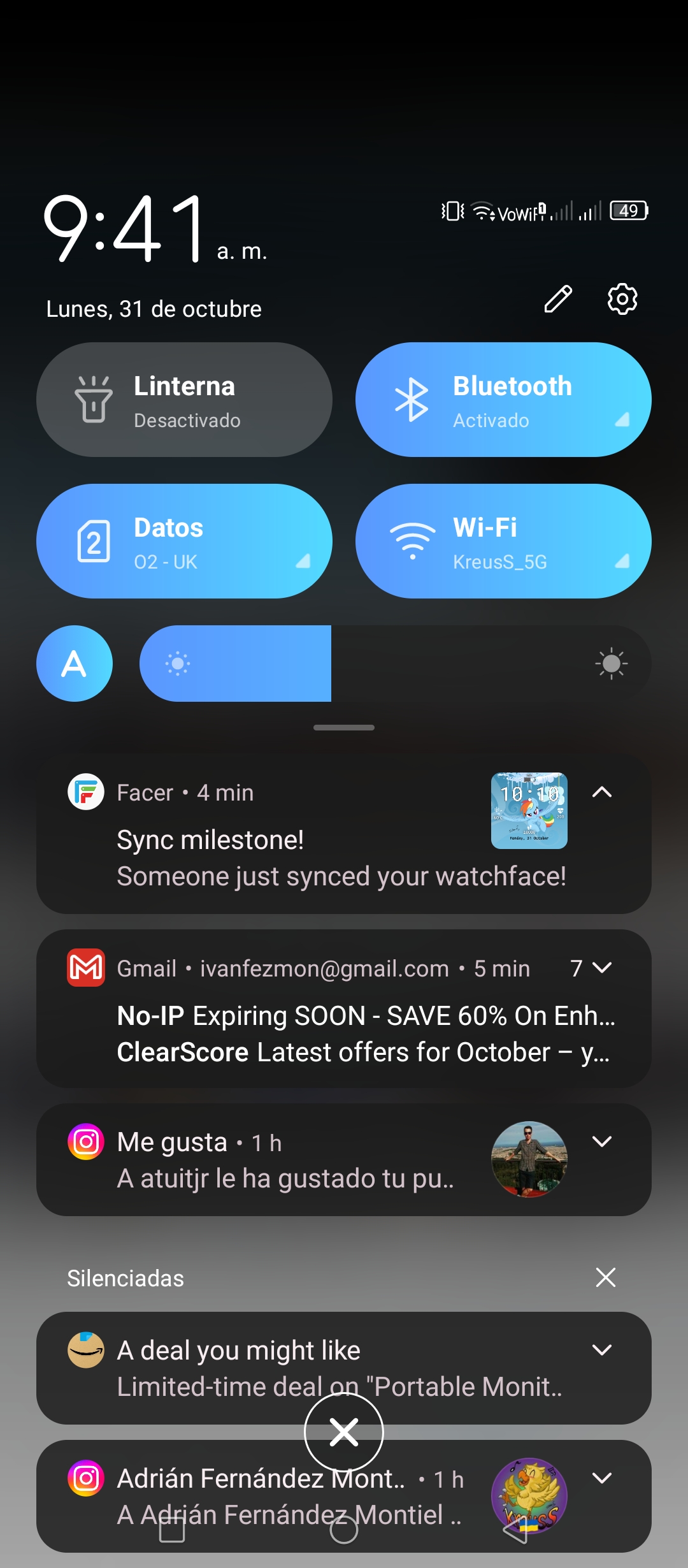
Task: Toggle automatic brightness button
Action: 75,664
